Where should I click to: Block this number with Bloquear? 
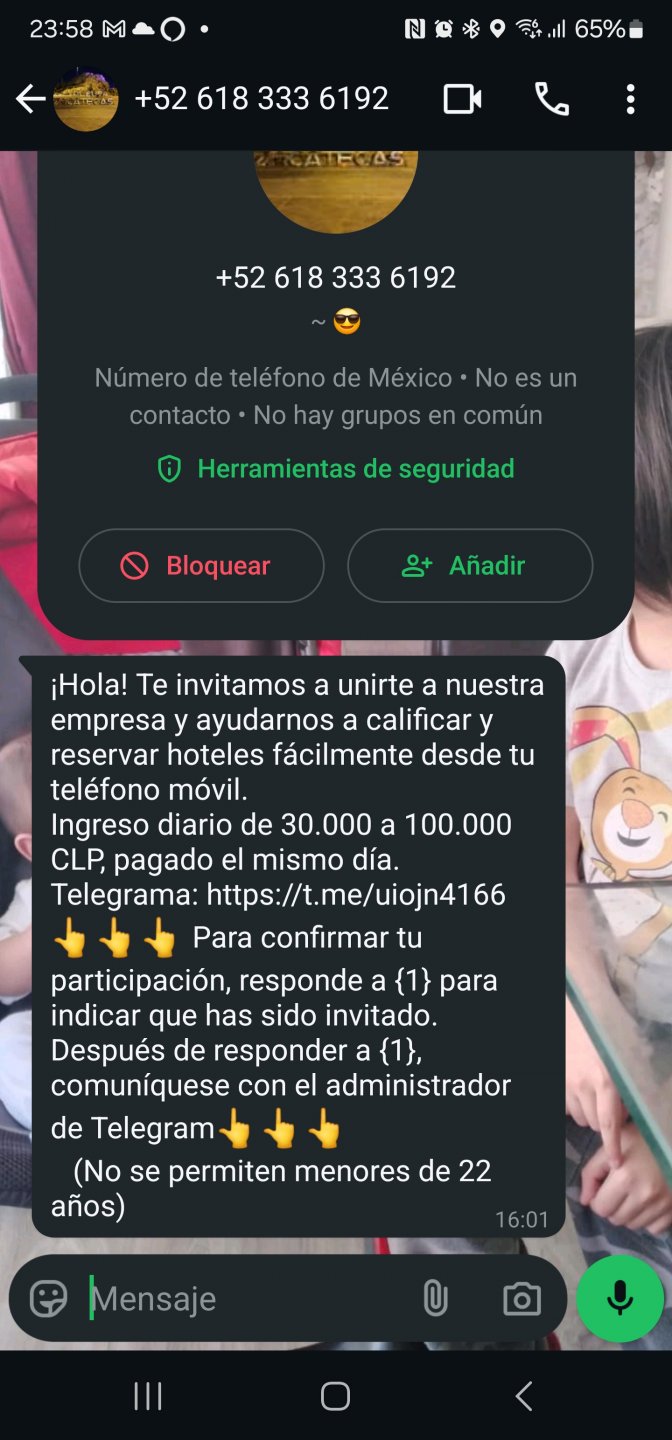point(201,566)
